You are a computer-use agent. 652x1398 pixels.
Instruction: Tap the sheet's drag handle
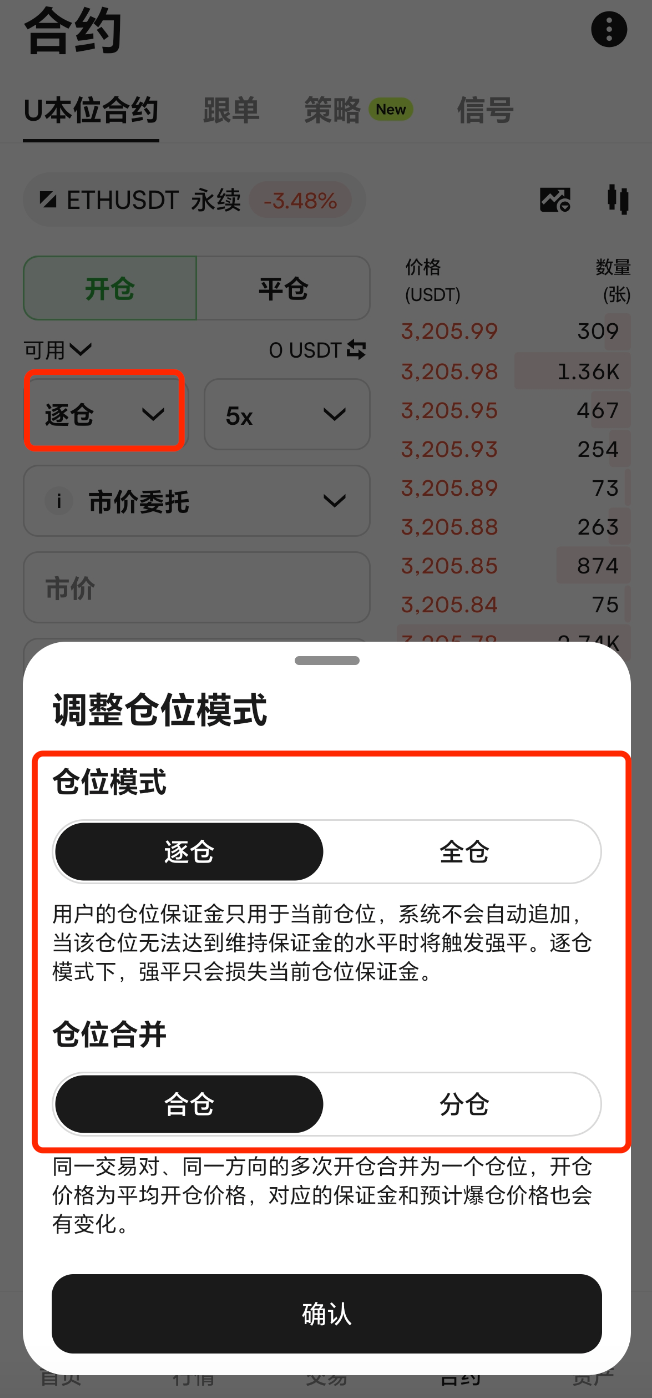coord(326,661)
